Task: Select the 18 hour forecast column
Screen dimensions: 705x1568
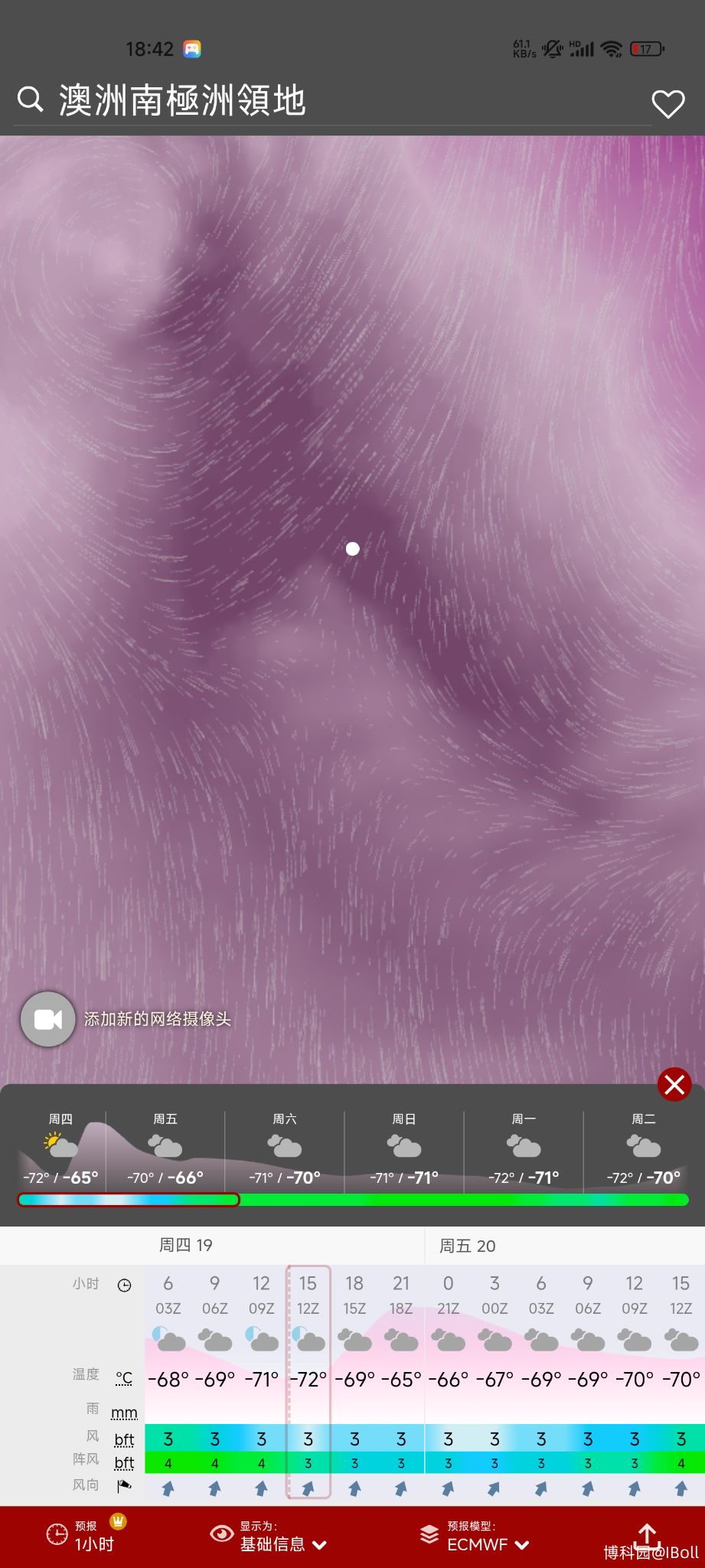Action: tap(354, 1381)
